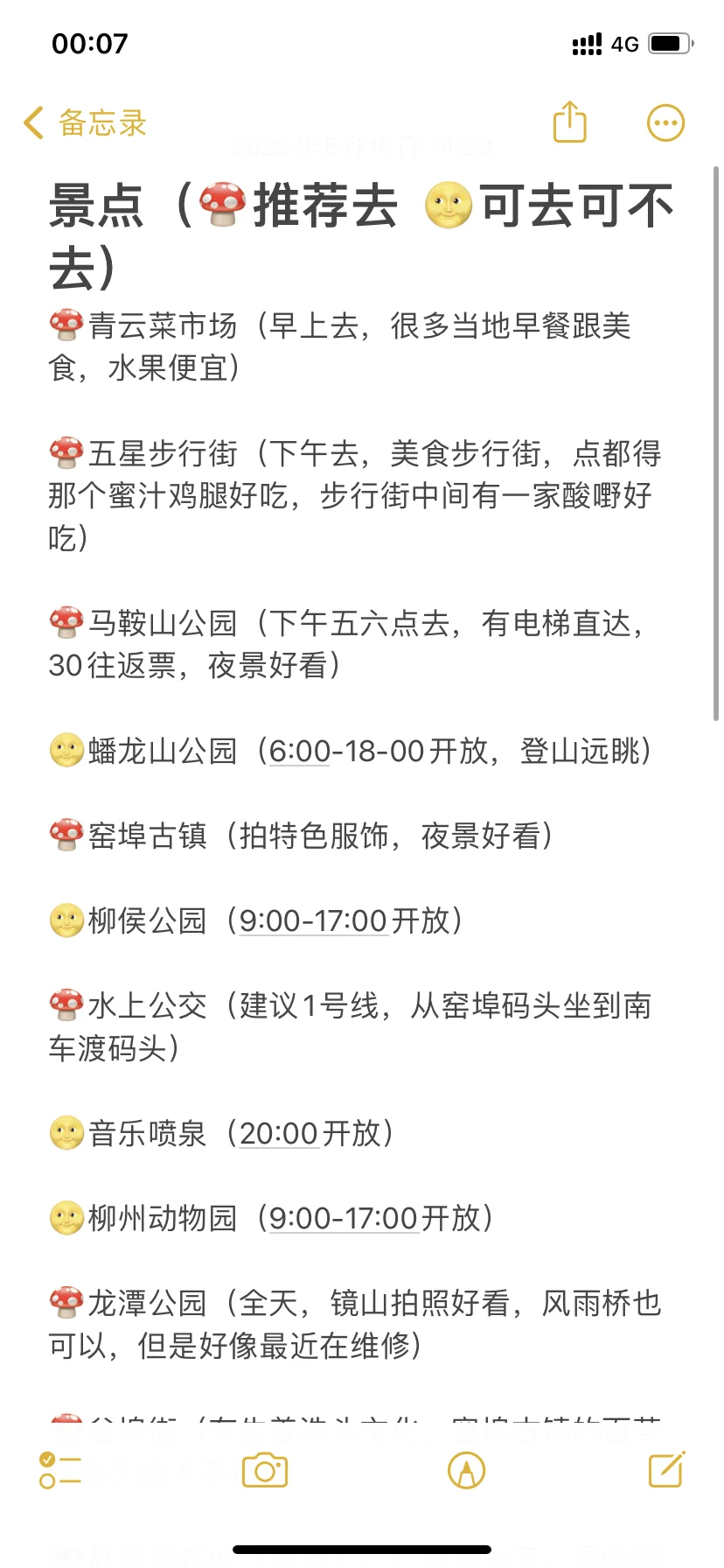
Task: Go back to 备忘录 notes list
Action: (x=85, y=123)
